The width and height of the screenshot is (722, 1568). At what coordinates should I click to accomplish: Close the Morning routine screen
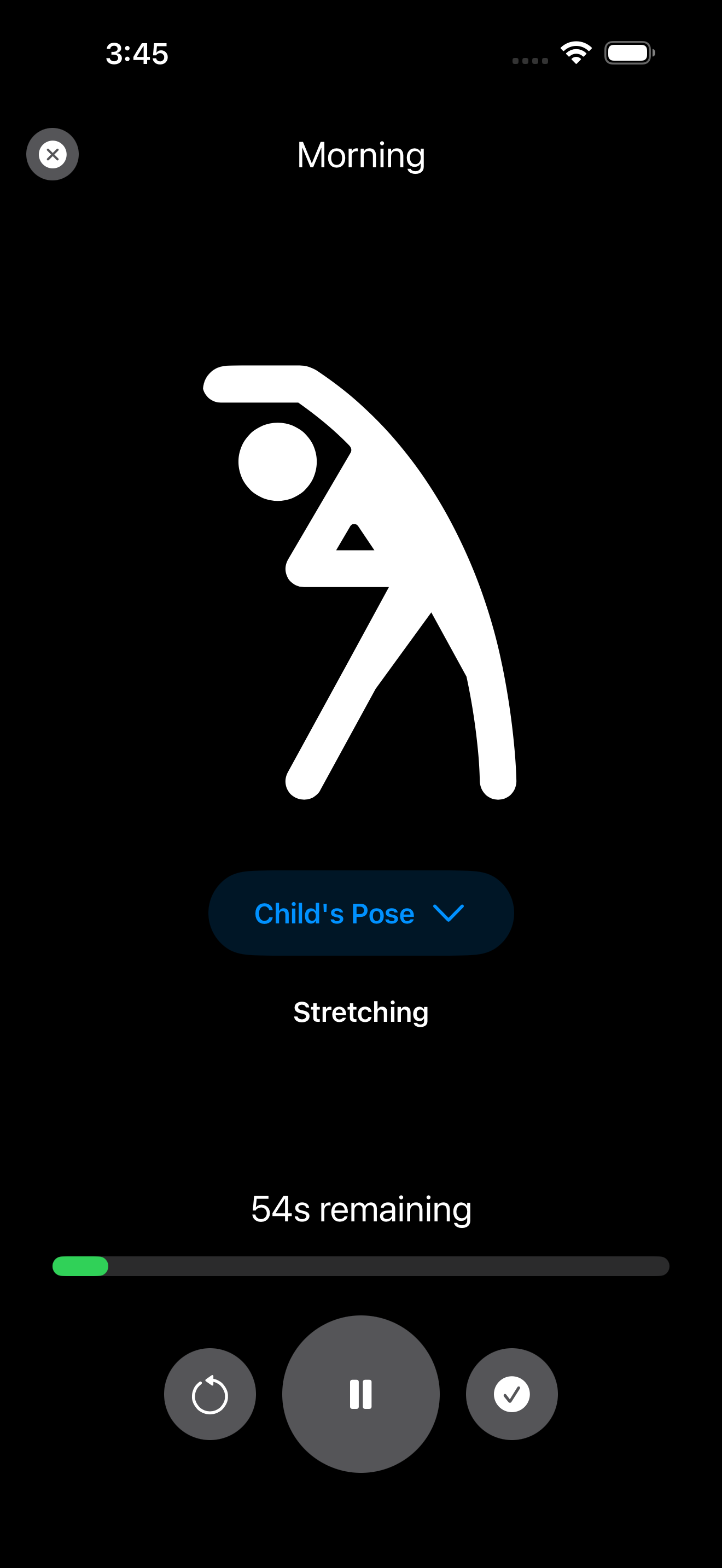(x=53, y=154)
